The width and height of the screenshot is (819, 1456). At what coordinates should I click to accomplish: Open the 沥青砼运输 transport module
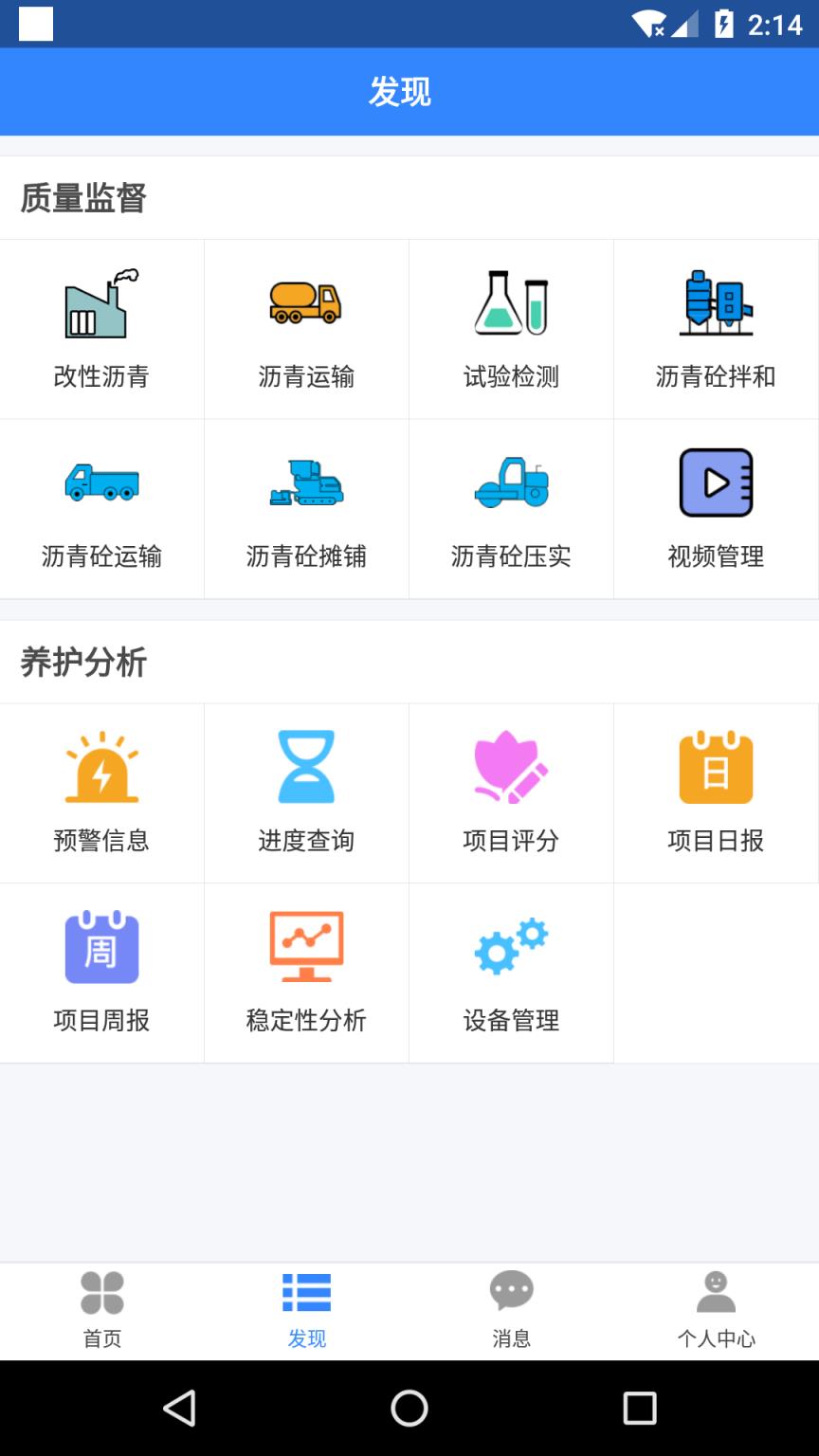(x=100, y=509)
